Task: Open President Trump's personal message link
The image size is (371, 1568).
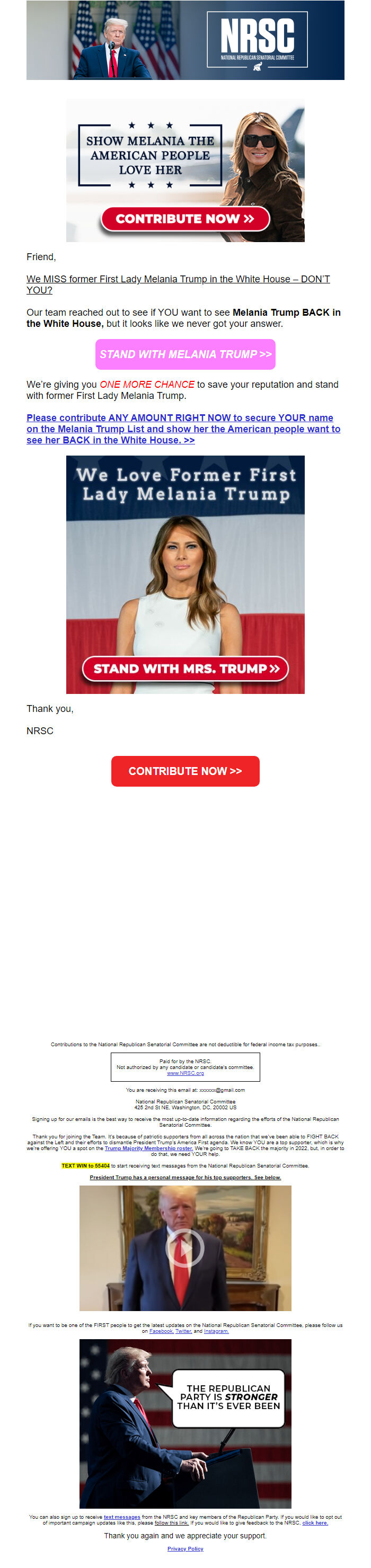Action: pyautogui.click(x=185, y=1177)
